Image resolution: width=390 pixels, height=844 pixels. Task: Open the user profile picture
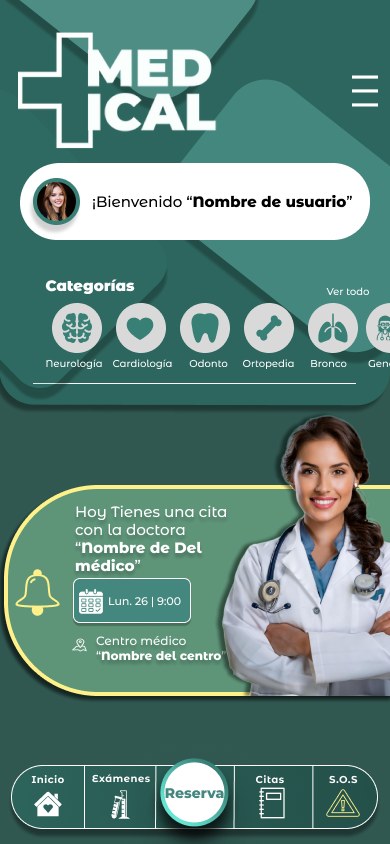point(56,201)
